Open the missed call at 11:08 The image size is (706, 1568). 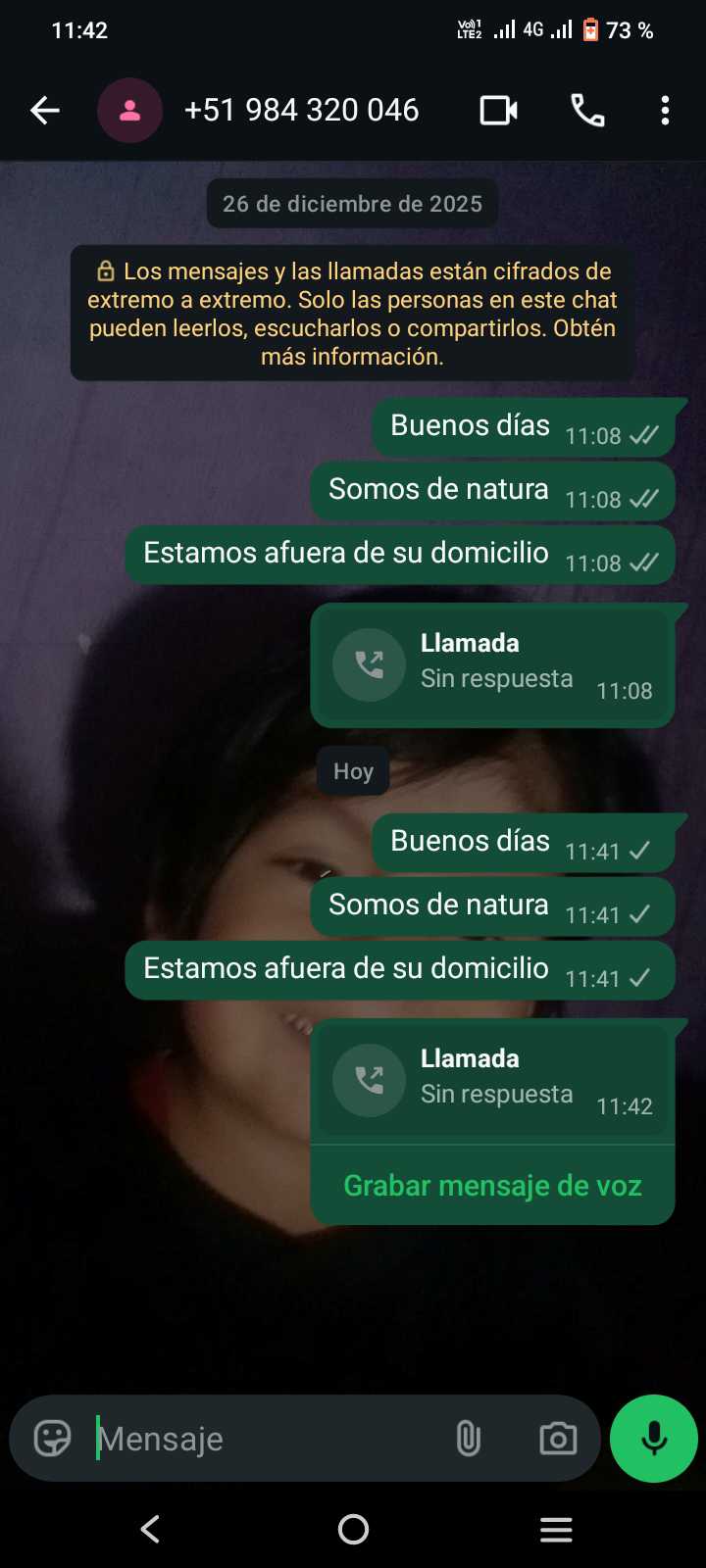tap(492, 665)
